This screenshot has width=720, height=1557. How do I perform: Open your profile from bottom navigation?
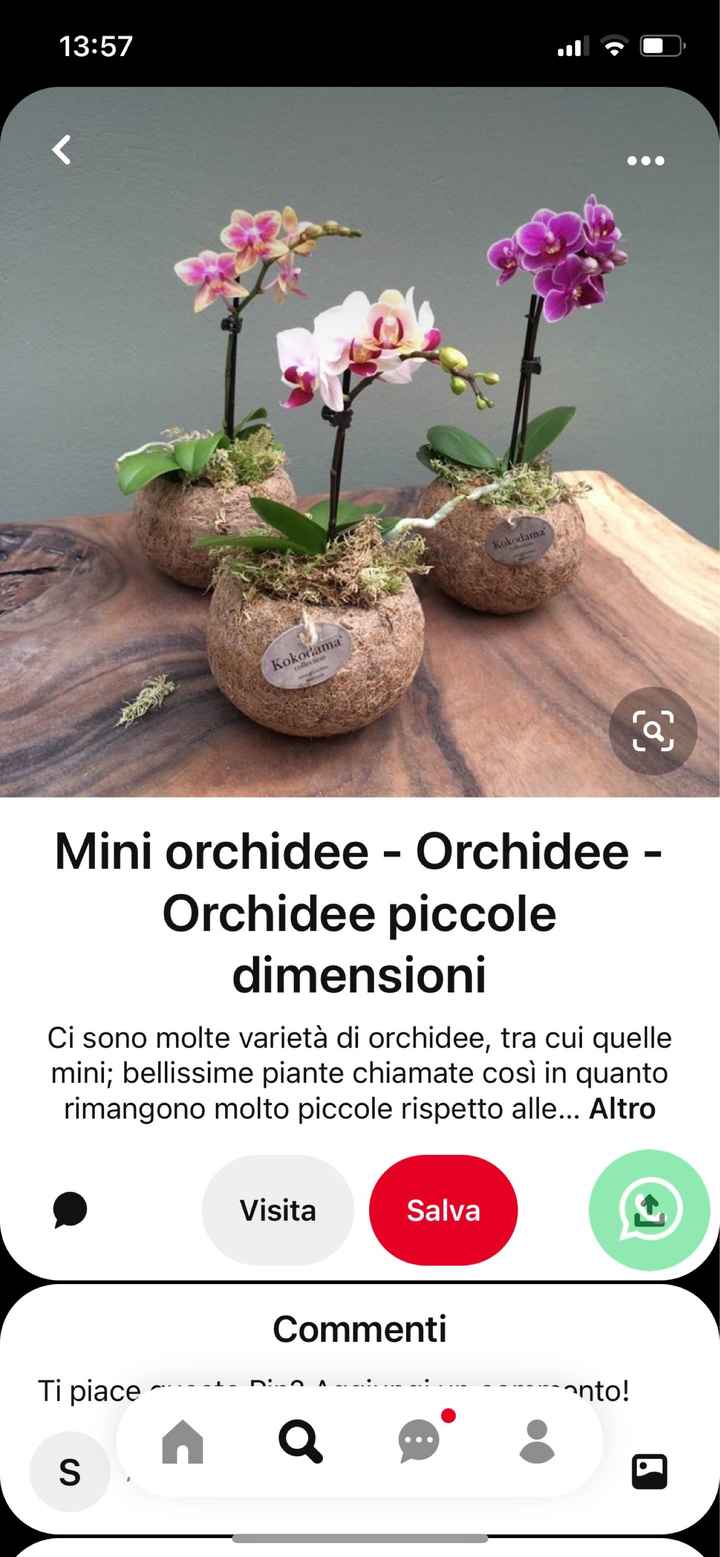coord(537,1442)
